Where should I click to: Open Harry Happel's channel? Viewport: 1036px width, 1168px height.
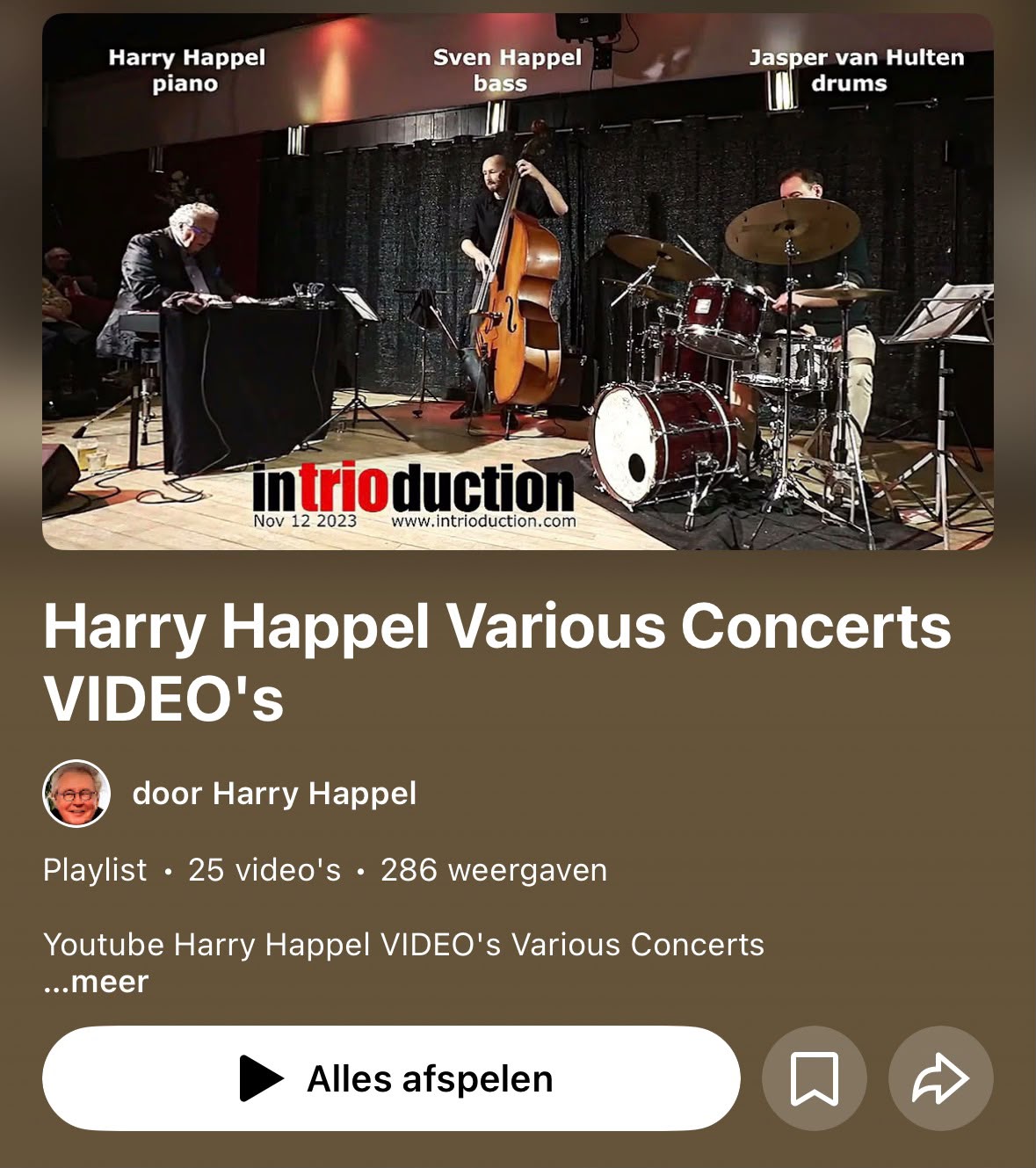pyautogui.click(x=230, y=794)
